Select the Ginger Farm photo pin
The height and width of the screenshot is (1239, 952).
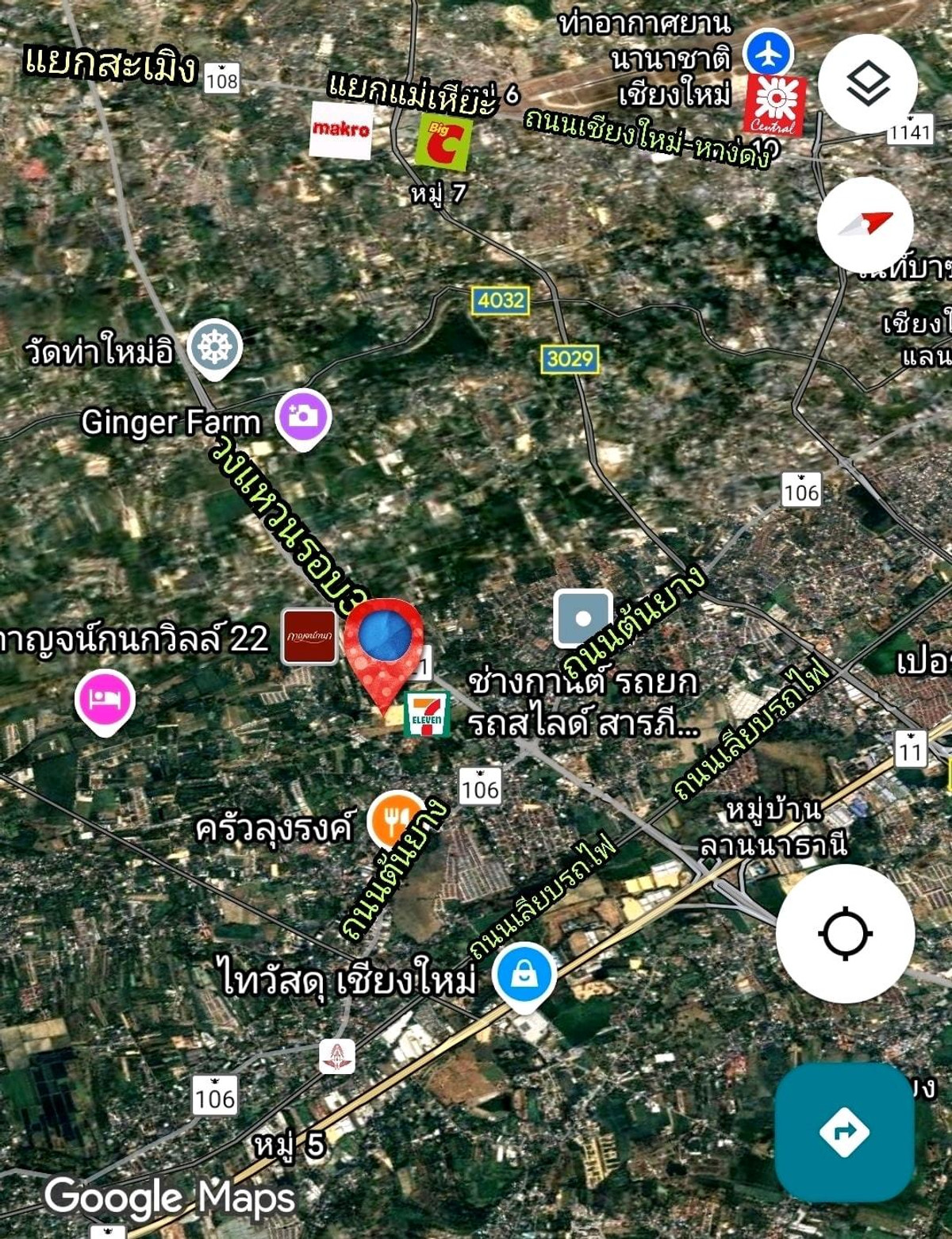(x=303, y=416)
